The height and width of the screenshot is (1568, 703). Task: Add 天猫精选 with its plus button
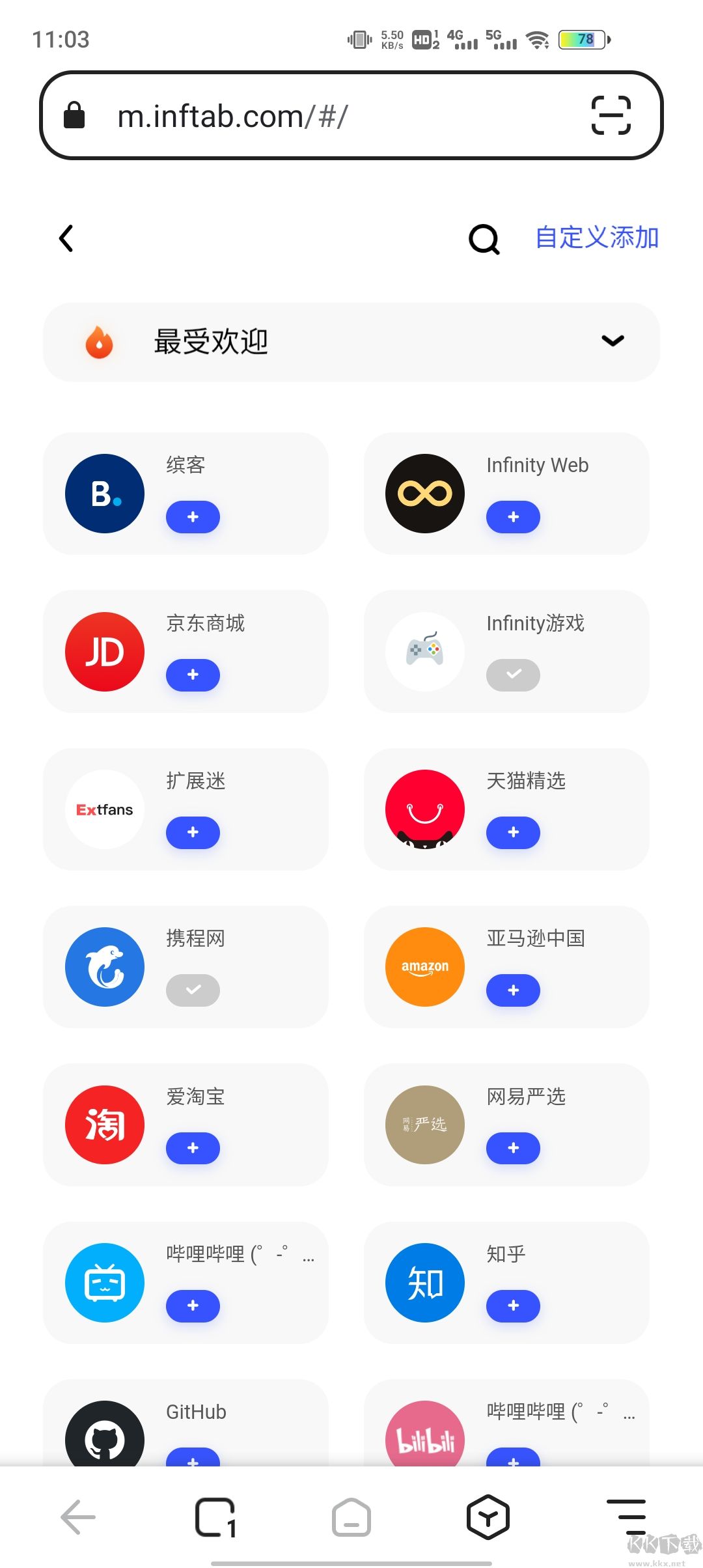[513, 832]
